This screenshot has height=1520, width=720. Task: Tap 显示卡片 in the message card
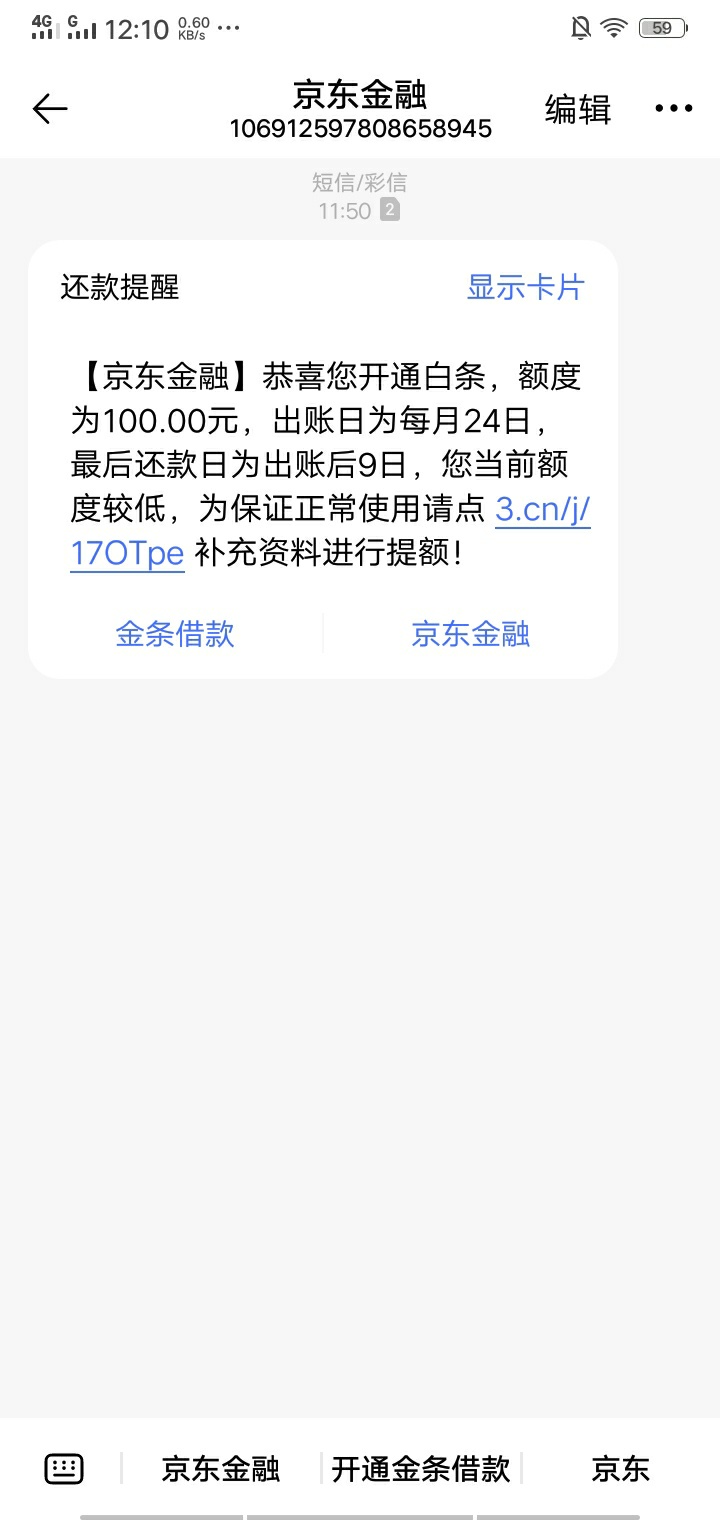525,287
